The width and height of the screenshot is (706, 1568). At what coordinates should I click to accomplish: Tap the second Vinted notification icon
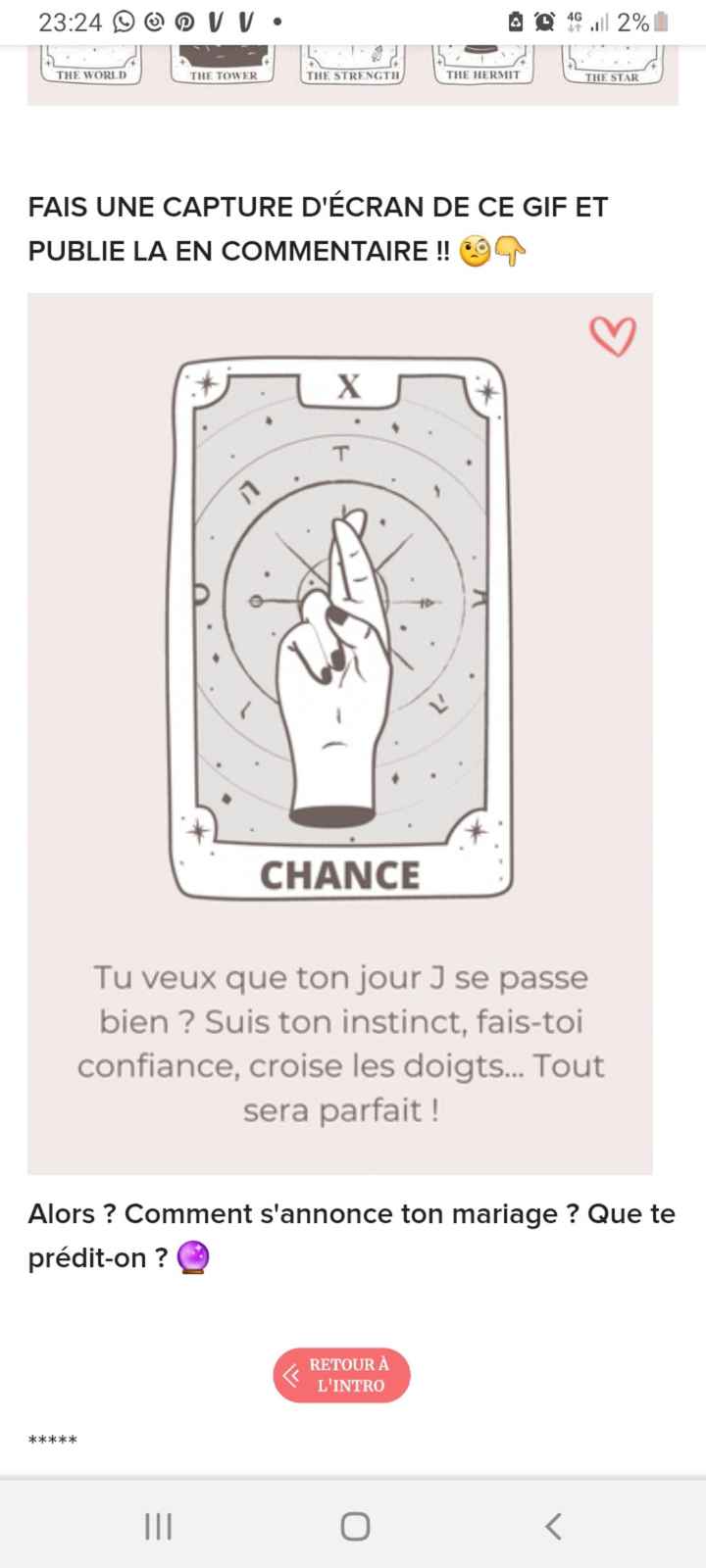247,22
